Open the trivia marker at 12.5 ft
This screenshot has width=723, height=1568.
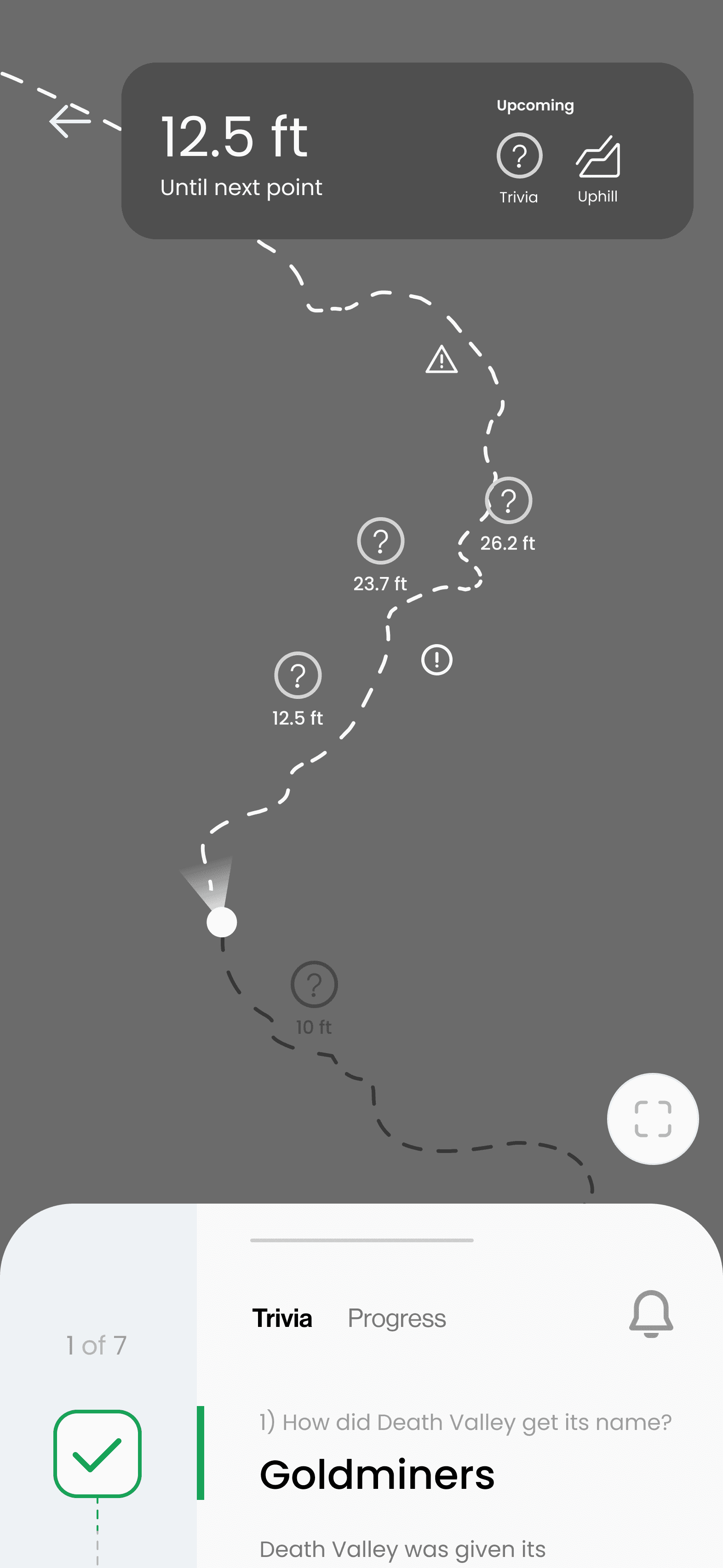(298, 675)
